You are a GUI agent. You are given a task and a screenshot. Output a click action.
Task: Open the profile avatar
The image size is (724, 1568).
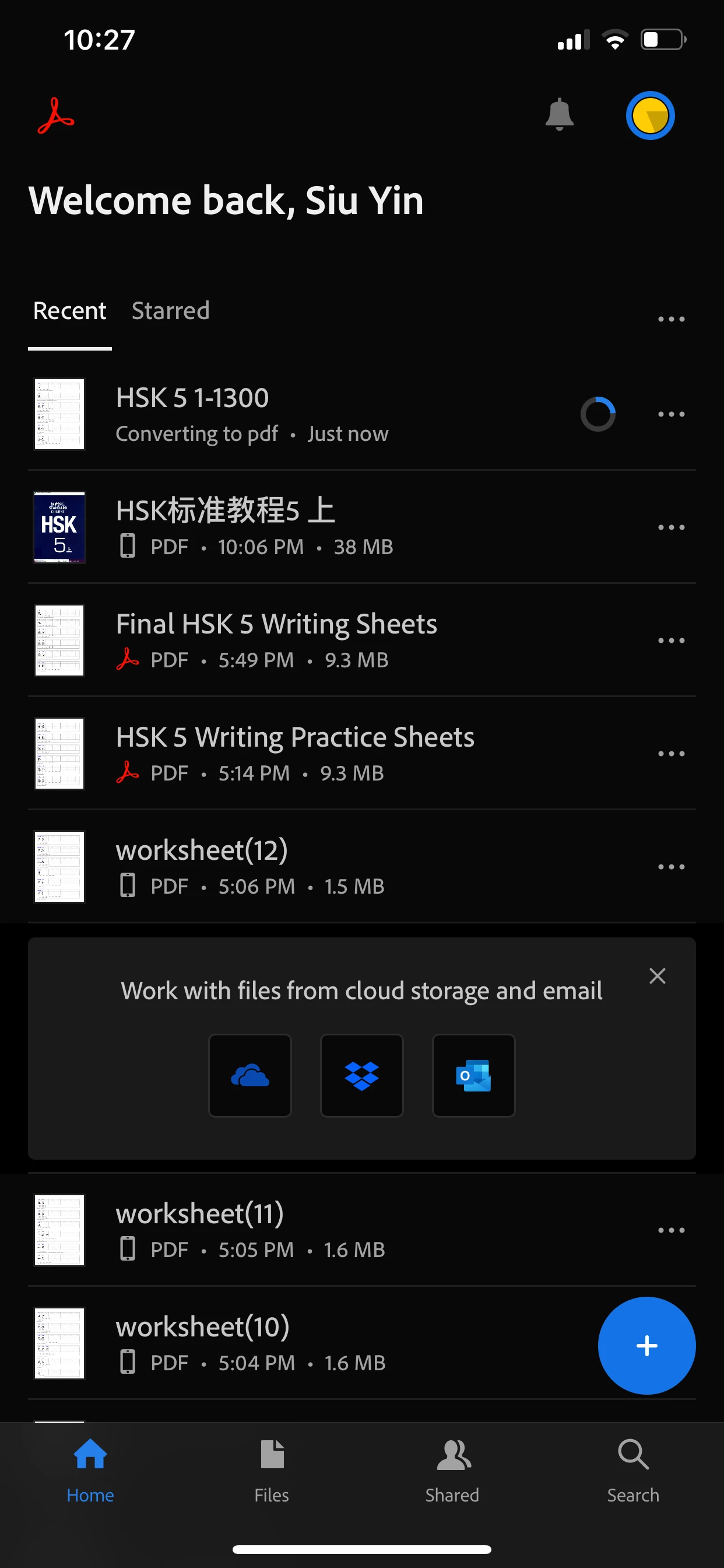tap(650, 115)
